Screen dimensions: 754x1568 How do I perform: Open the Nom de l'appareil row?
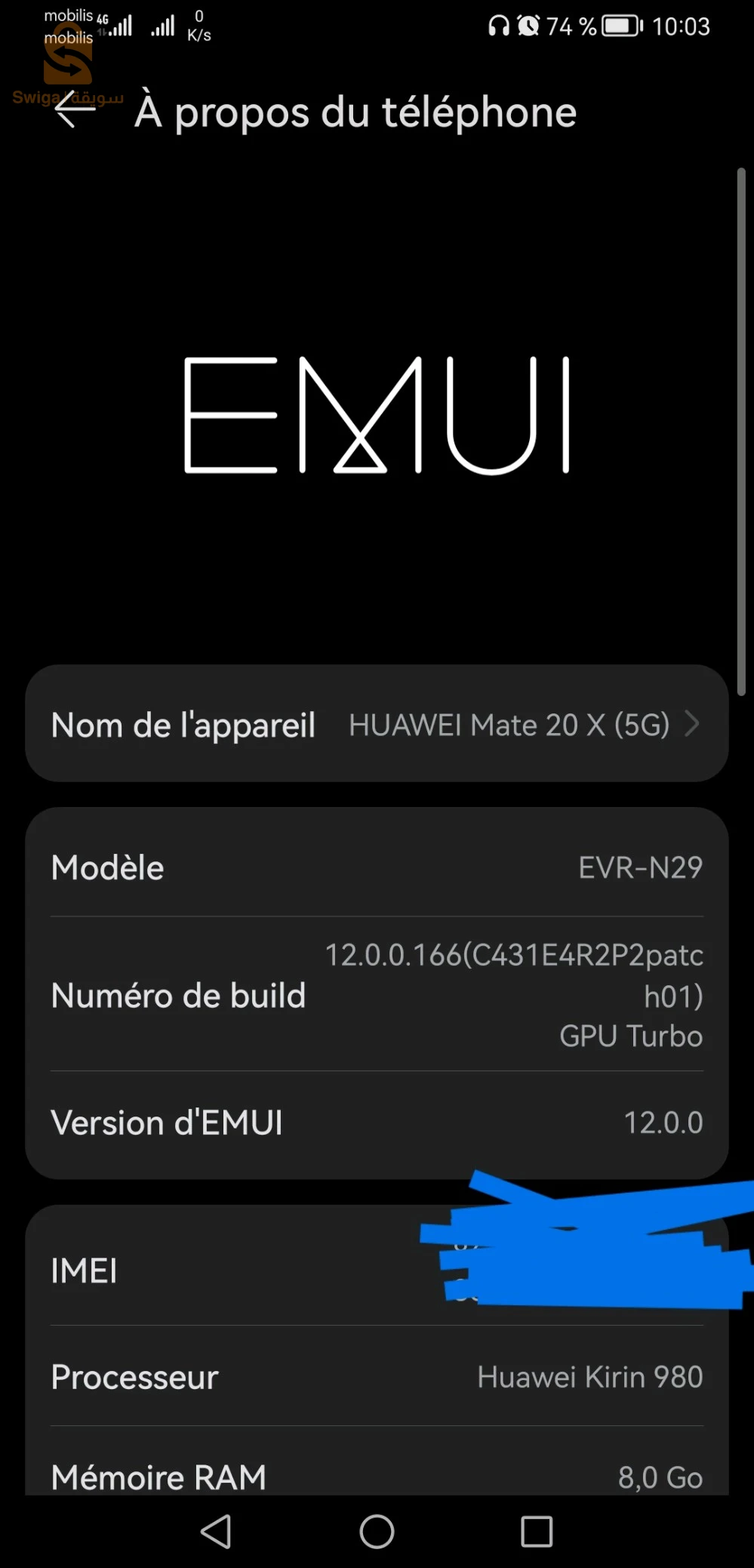click(x=376, y=725)
